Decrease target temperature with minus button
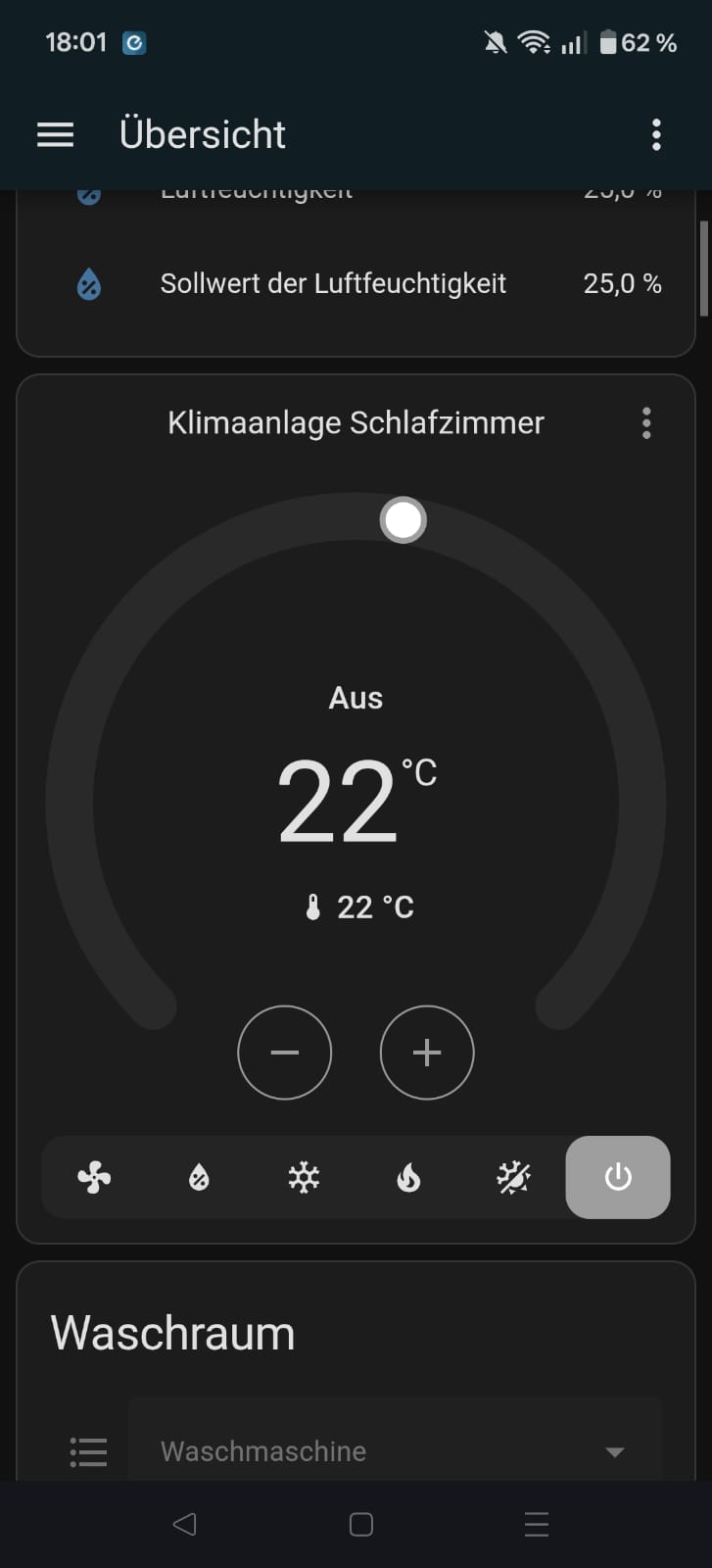The height and width of the screenshot is (1568, 712). click(284, 1053)
